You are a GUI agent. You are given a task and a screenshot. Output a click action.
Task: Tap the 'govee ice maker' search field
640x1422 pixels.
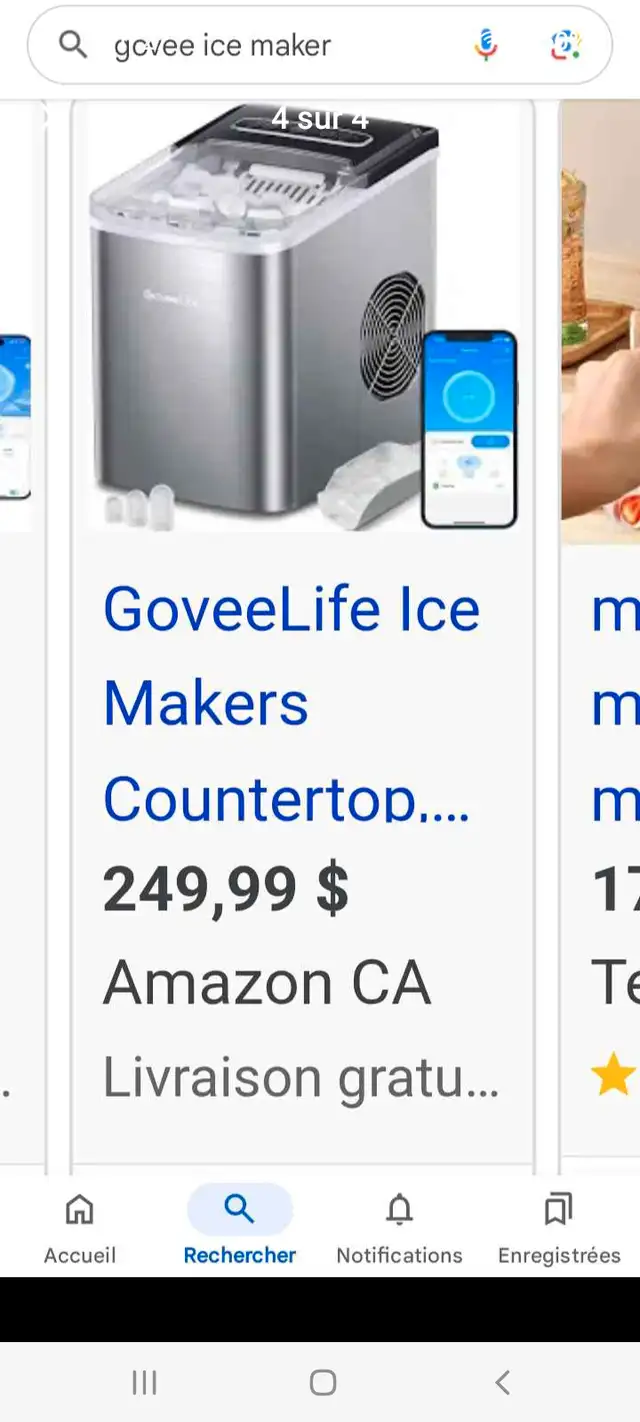coord(270,45)
